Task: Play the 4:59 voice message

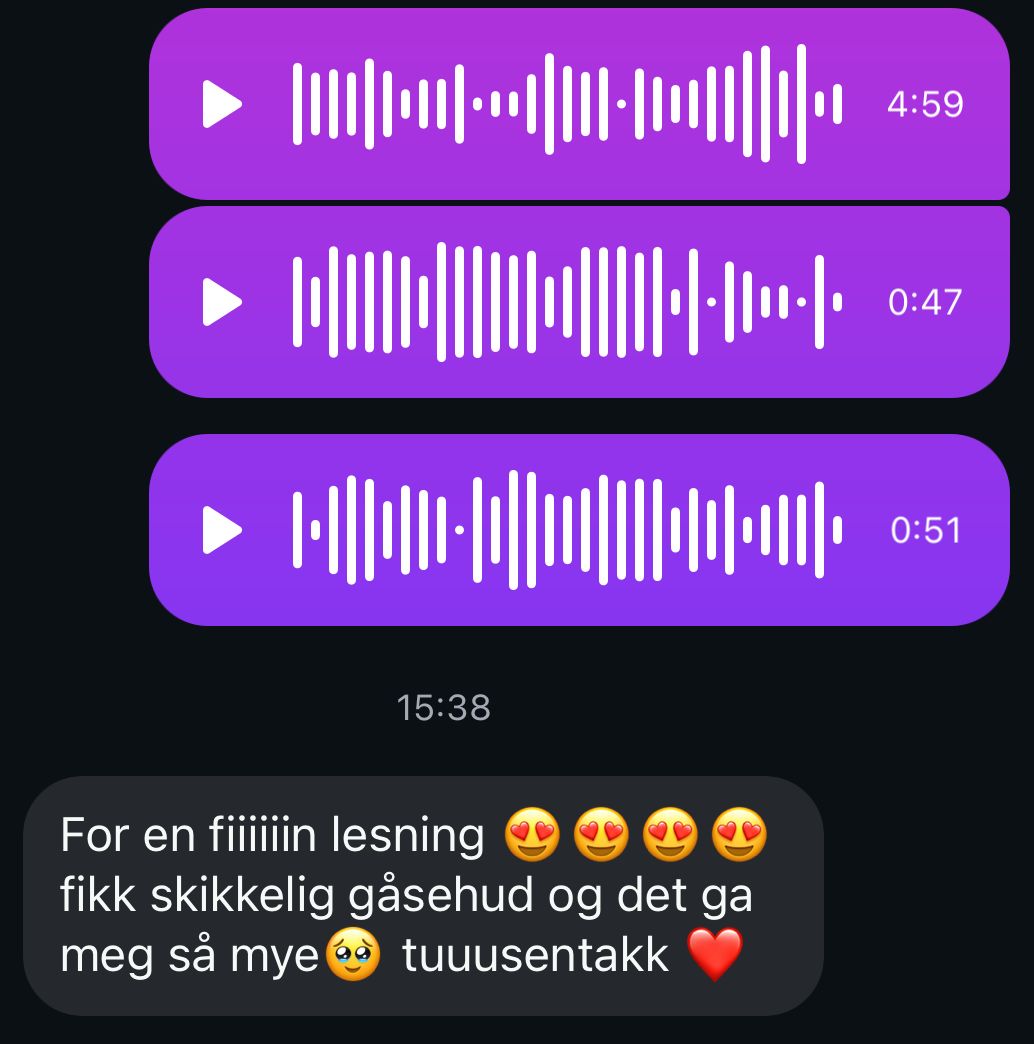Action: (x=222, y=104)
